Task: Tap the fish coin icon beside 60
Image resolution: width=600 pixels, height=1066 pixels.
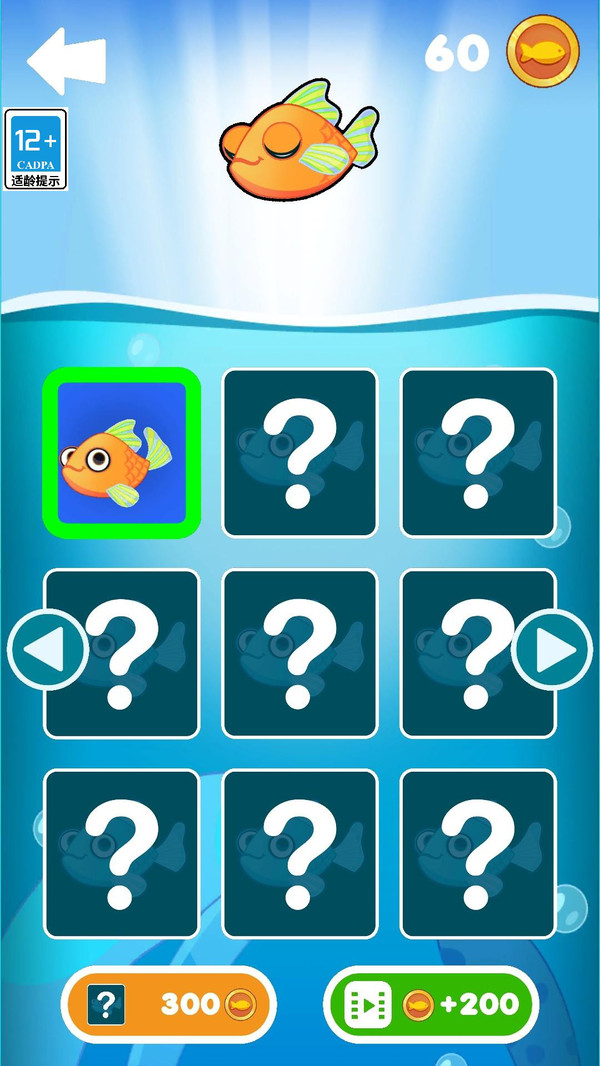Action: [x=543, y=51]
